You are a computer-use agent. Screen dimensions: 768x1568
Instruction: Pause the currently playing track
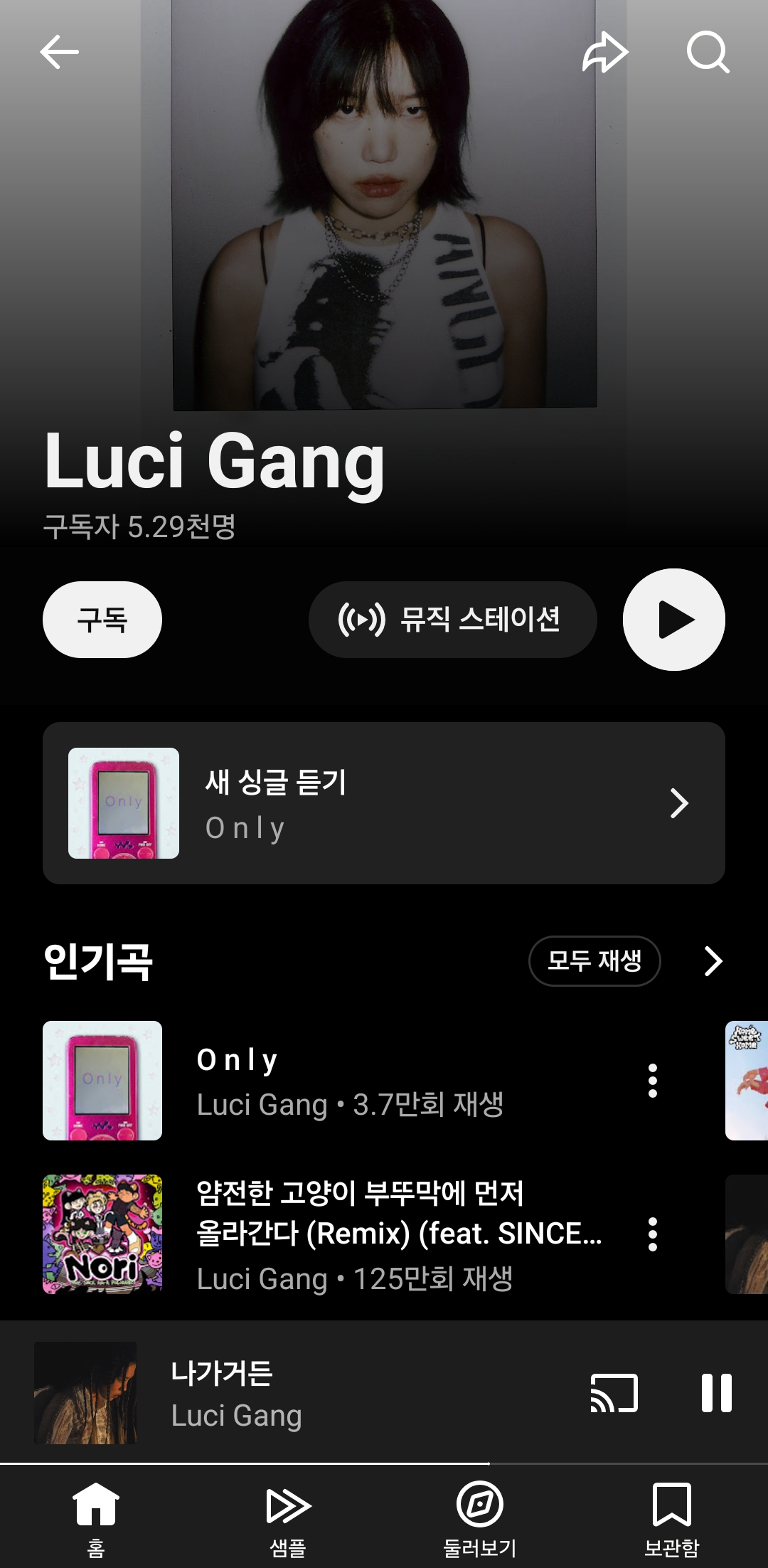point(716,1393)
